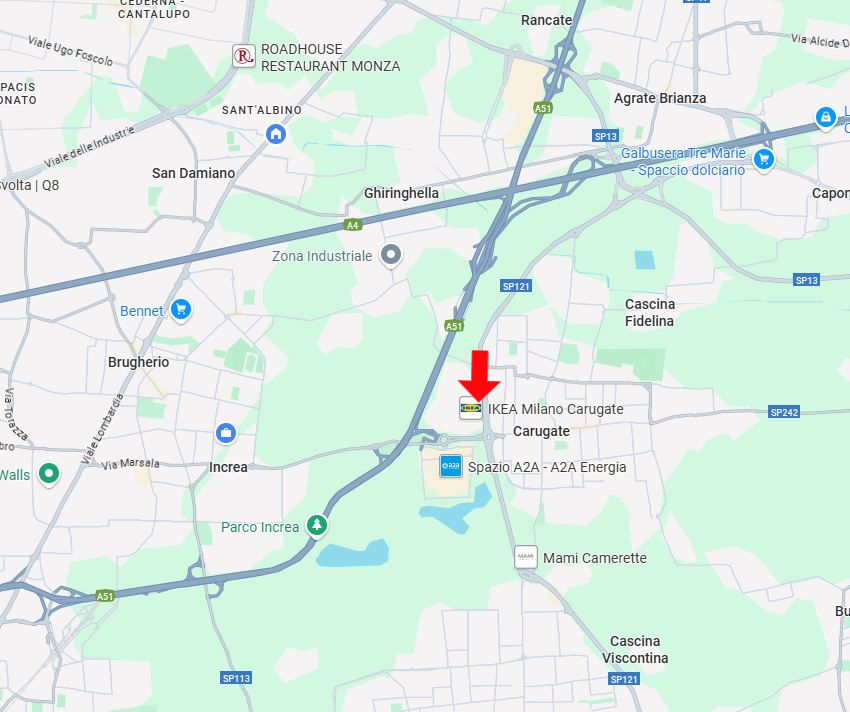Open the Mami Camerette place marker
Image resolution: width=850 pixels, height=712 pixels.
click(525, 557)
